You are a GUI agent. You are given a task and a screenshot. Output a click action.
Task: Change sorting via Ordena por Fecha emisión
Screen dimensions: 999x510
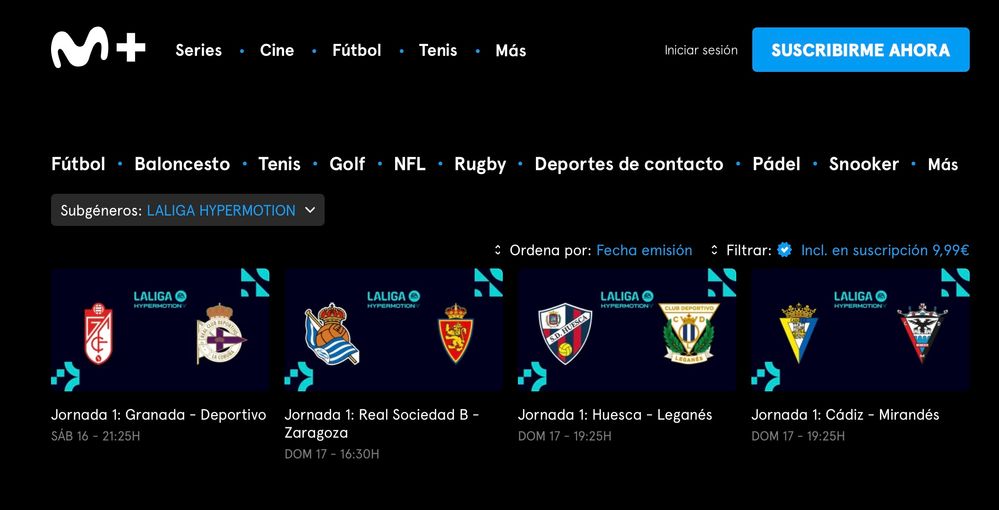click(x=643, y=250)
